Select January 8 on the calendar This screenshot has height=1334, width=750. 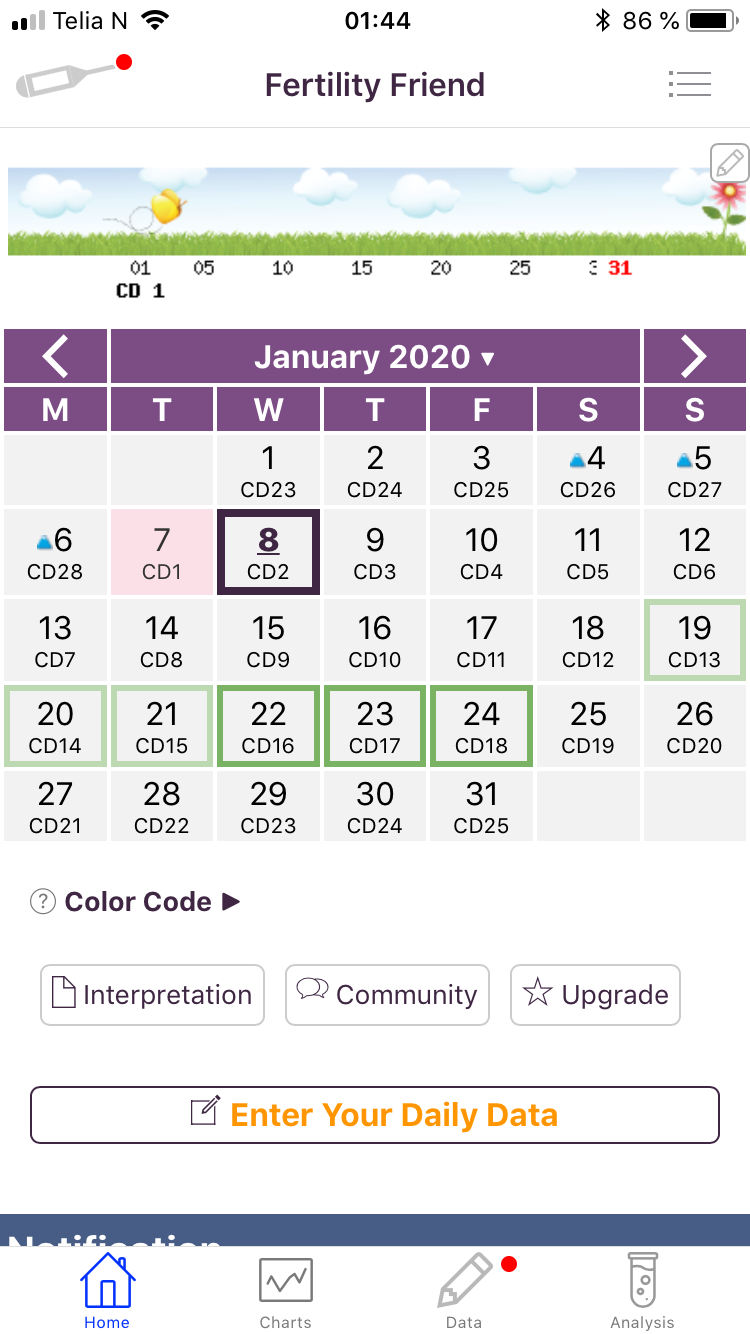(268, 552)
